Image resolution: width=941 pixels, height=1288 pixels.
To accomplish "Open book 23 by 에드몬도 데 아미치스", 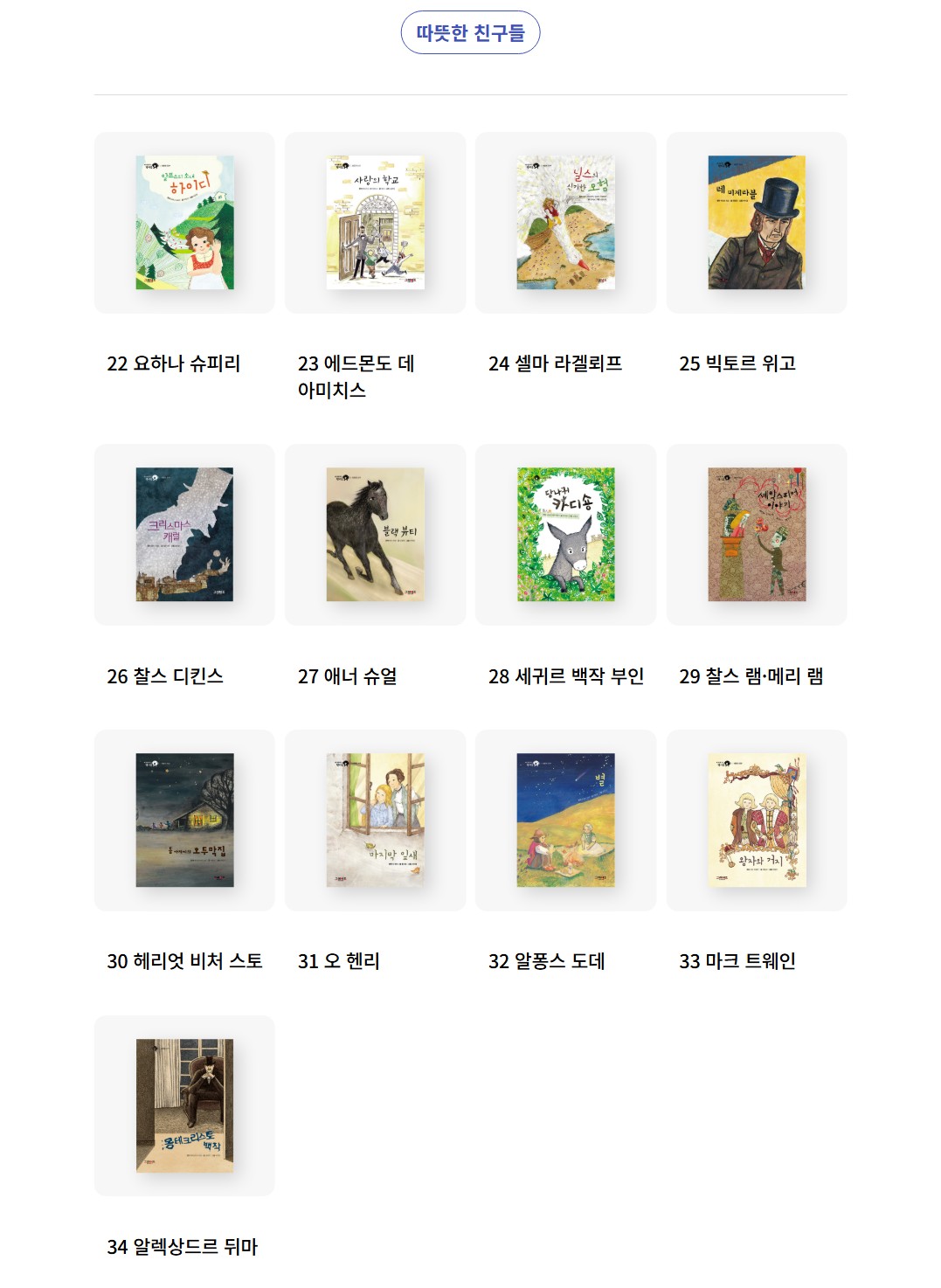I will tap(375, 223).
